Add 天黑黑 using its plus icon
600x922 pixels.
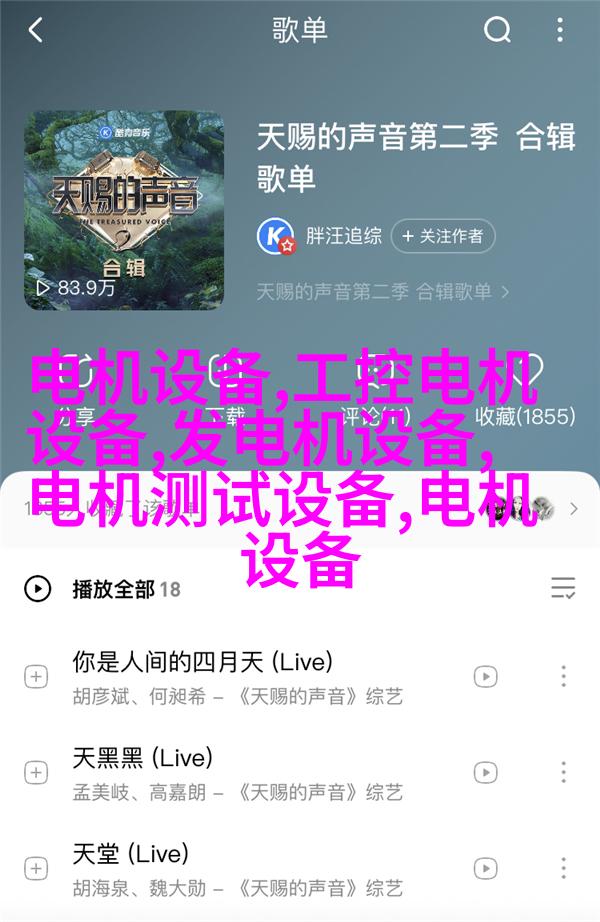[x=36, y=773]
